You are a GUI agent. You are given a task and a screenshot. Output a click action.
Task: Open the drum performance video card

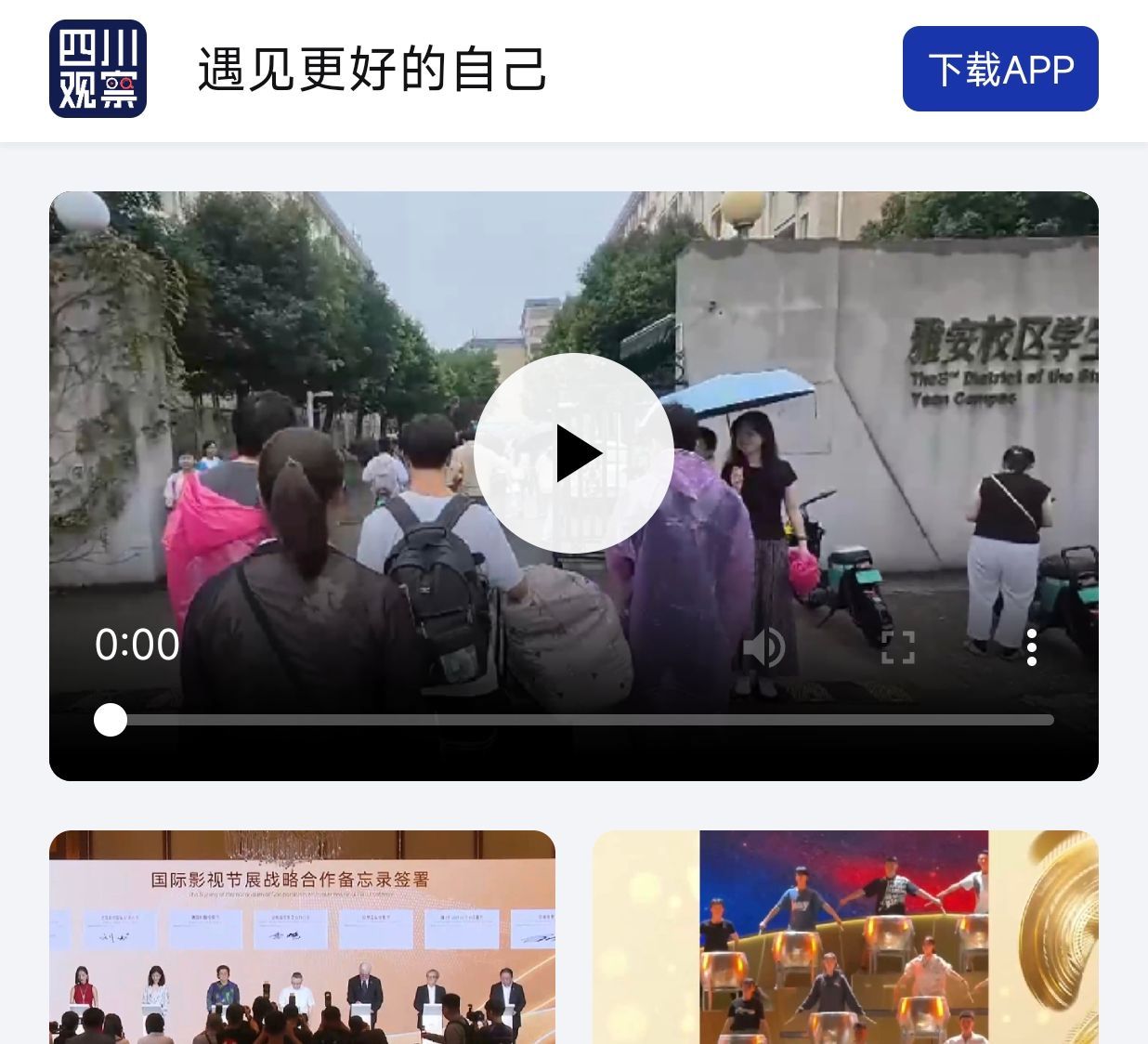(x=845, y=936)
